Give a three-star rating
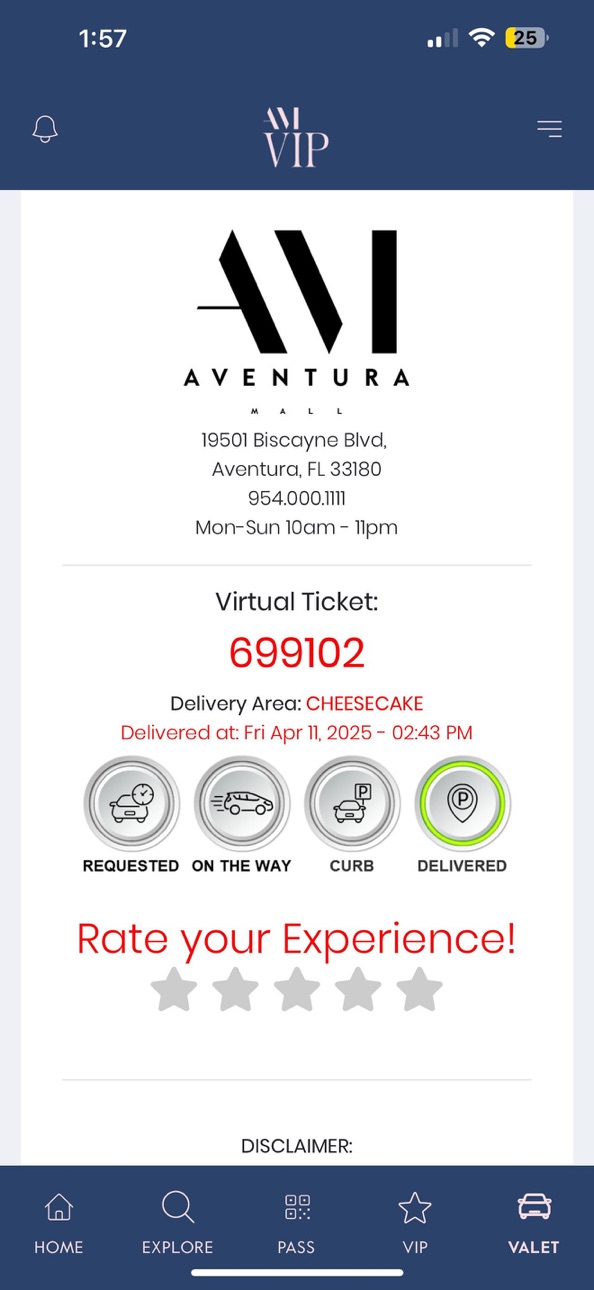Viewport: 594px width, 1290px height. click(297, 990)
